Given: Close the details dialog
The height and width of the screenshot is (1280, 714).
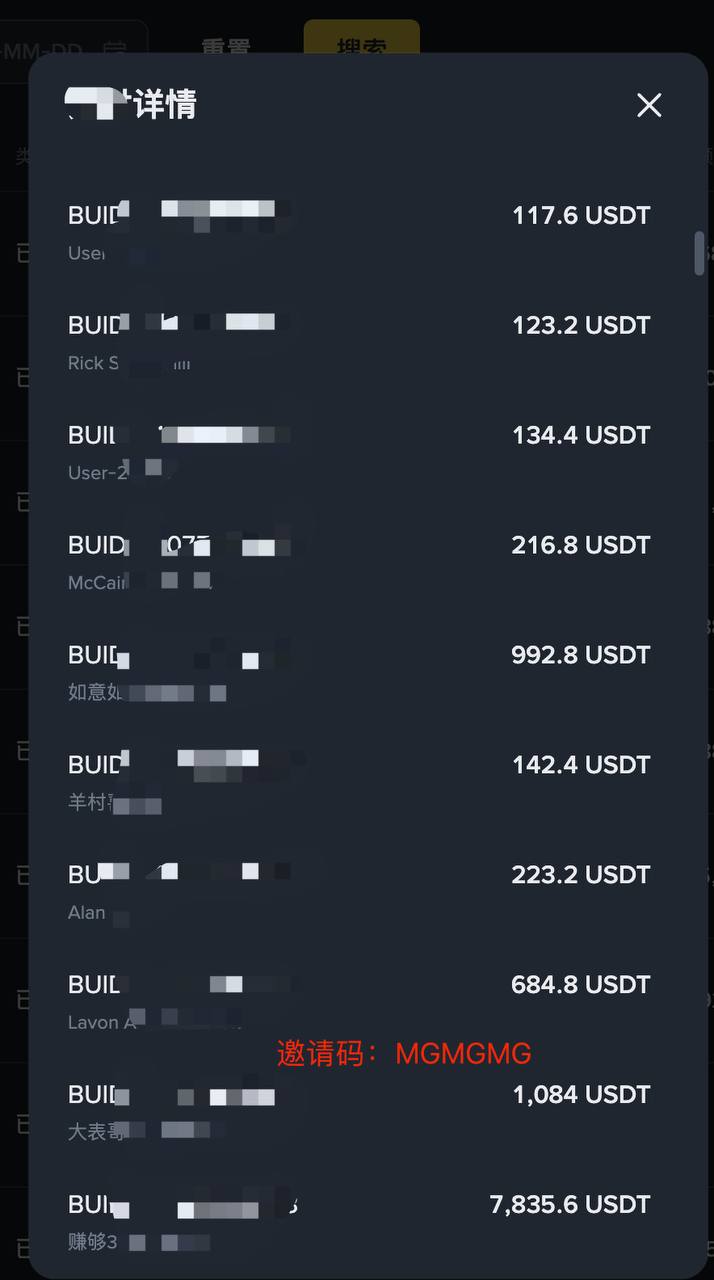Looking at the screenshot, I should coord(649,105).
